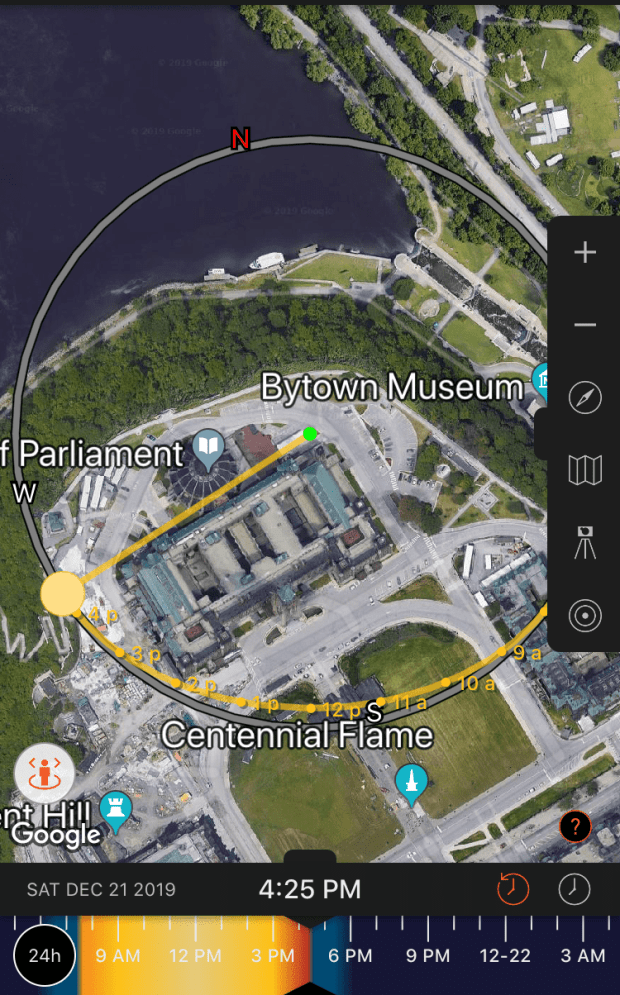Zoom out of the map
The width and height of the screenshot is (620, 995).
click(585, 325)
